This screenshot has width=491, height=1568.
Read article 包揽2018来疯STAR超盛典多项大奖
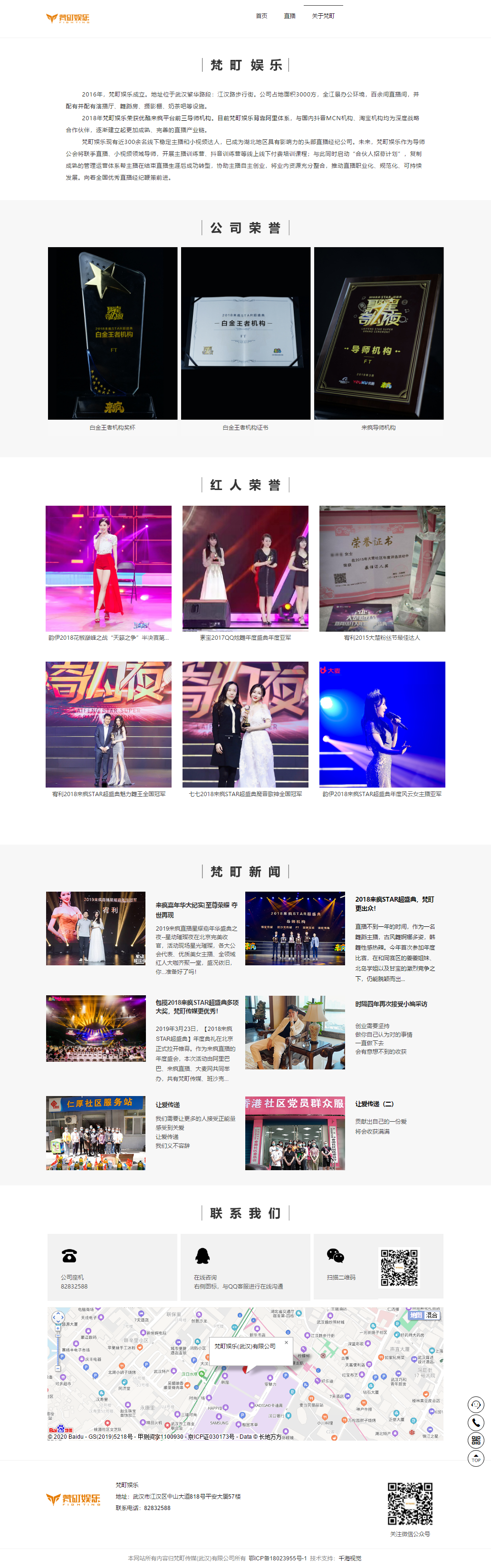click(196, 1006)
